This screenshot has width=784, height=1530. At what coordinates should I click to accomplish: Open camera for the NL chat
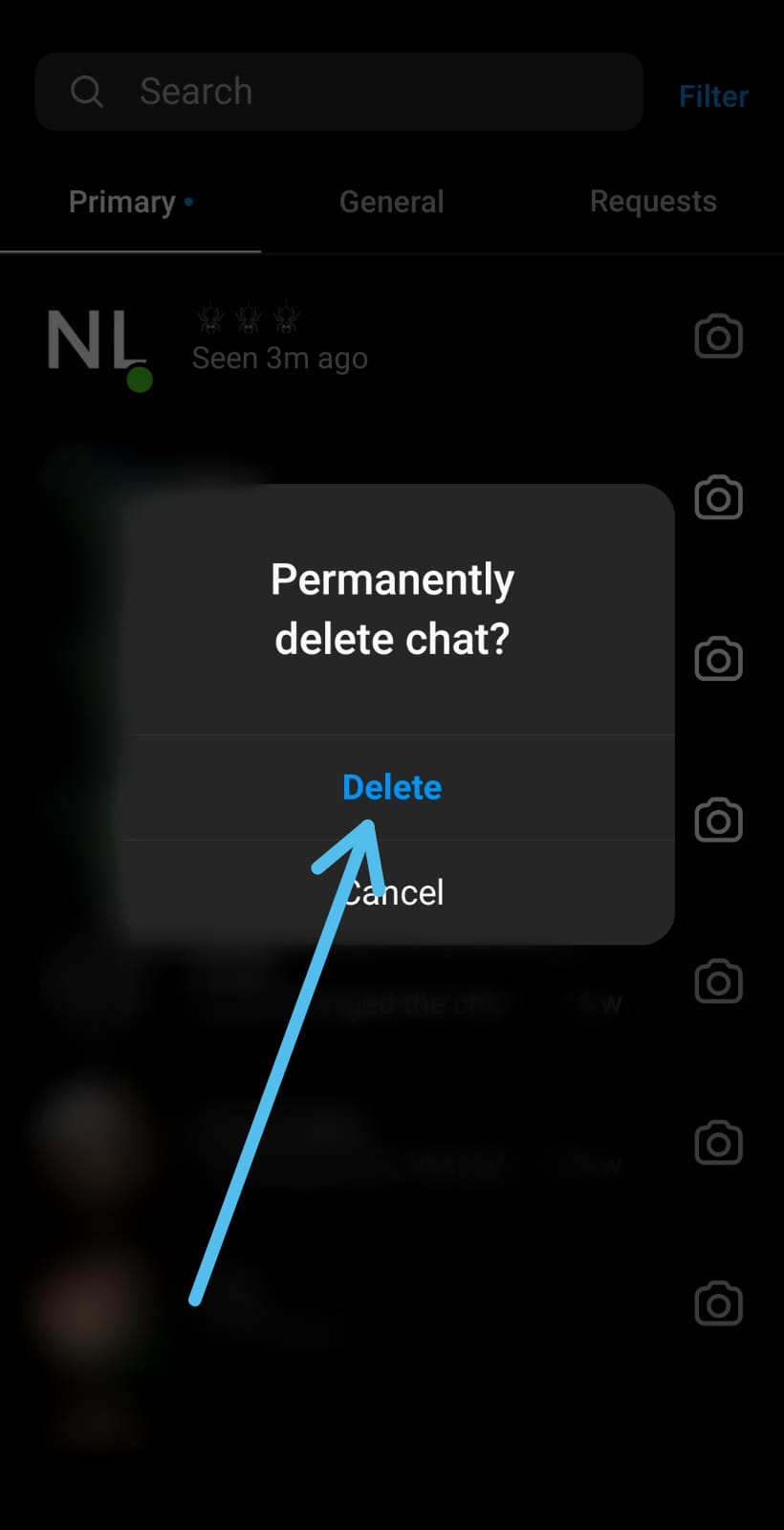point(718,337)
